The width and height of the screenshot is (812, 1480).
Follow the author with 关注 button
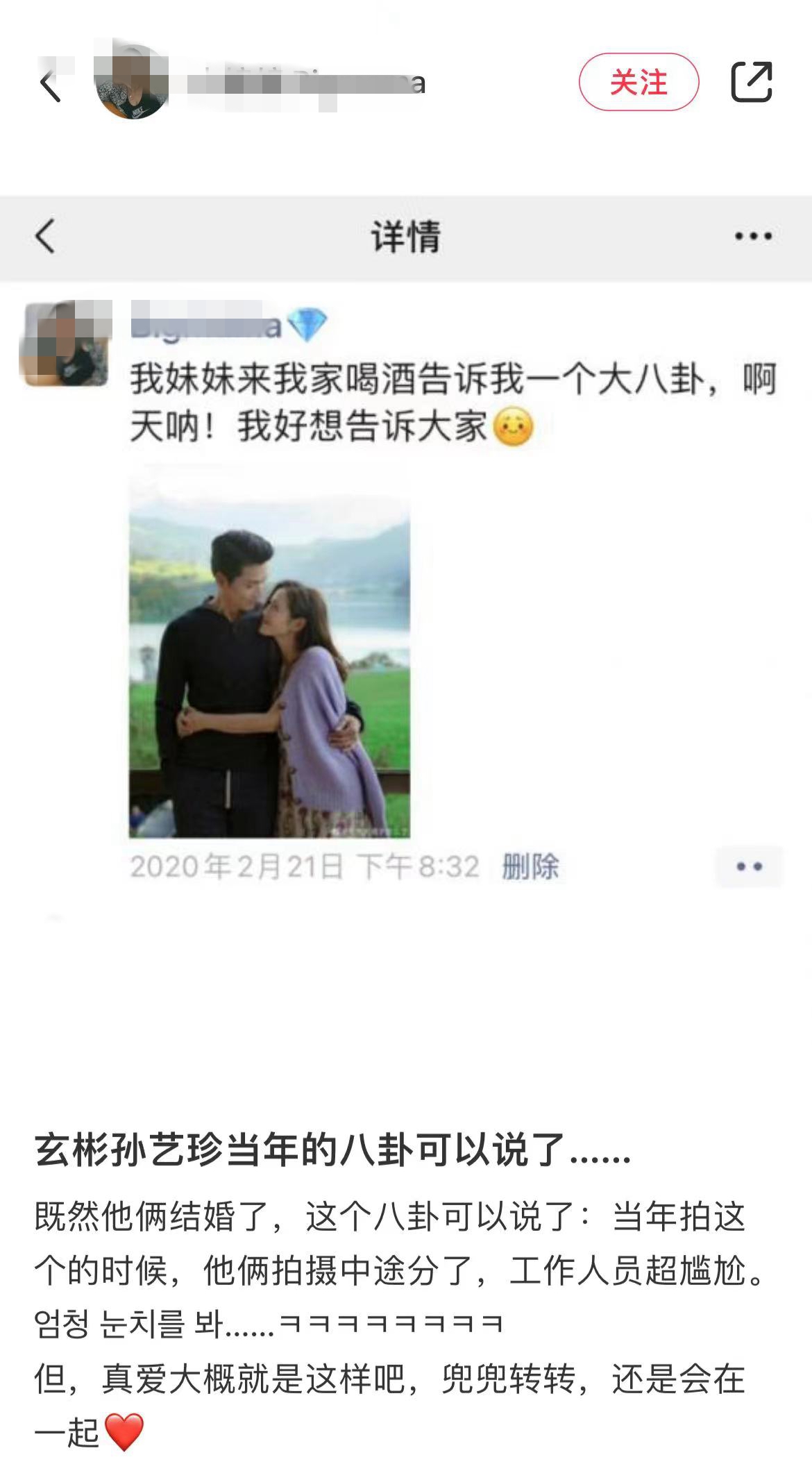click(x=638, y=83)
